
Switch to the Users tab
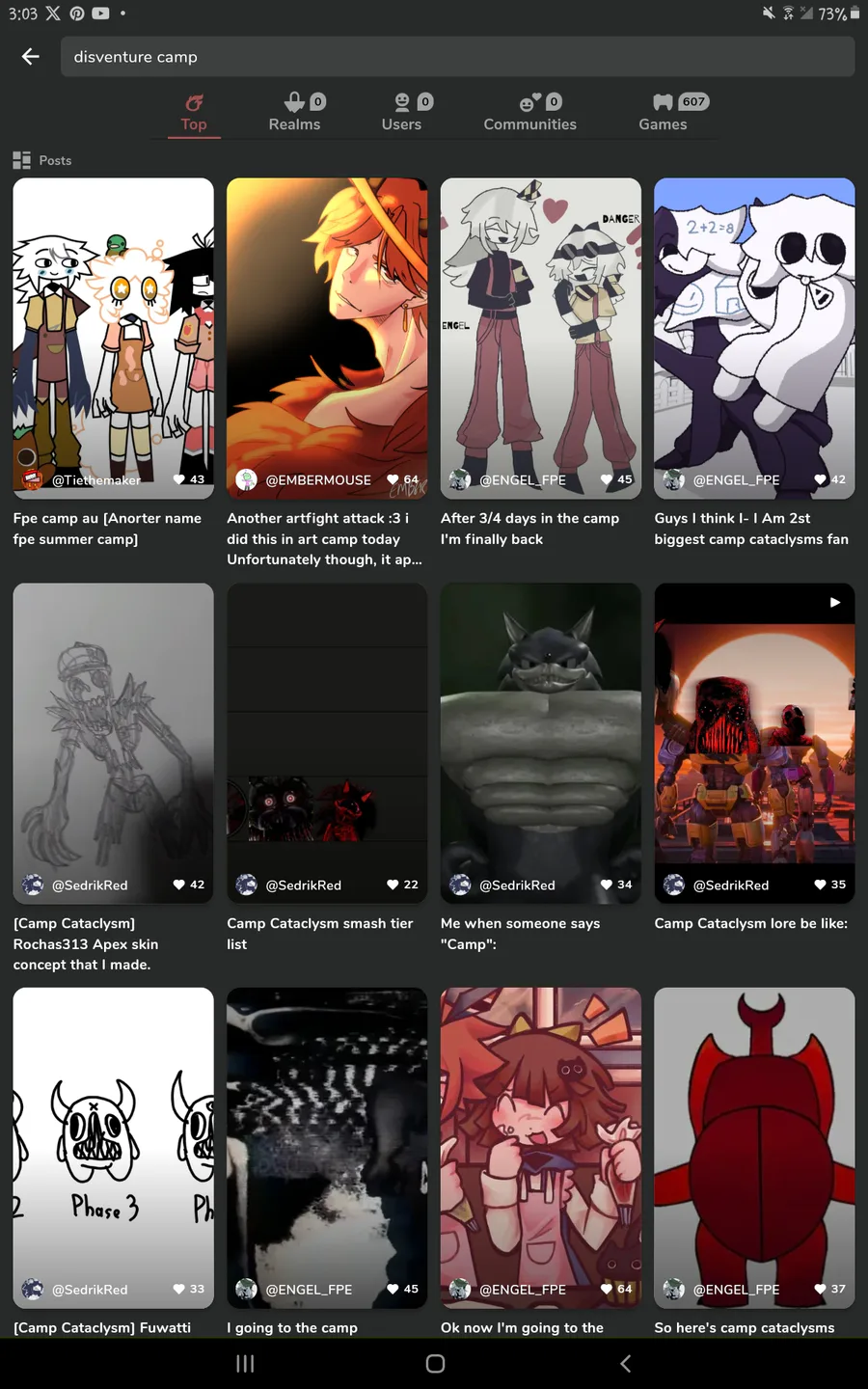402,113
